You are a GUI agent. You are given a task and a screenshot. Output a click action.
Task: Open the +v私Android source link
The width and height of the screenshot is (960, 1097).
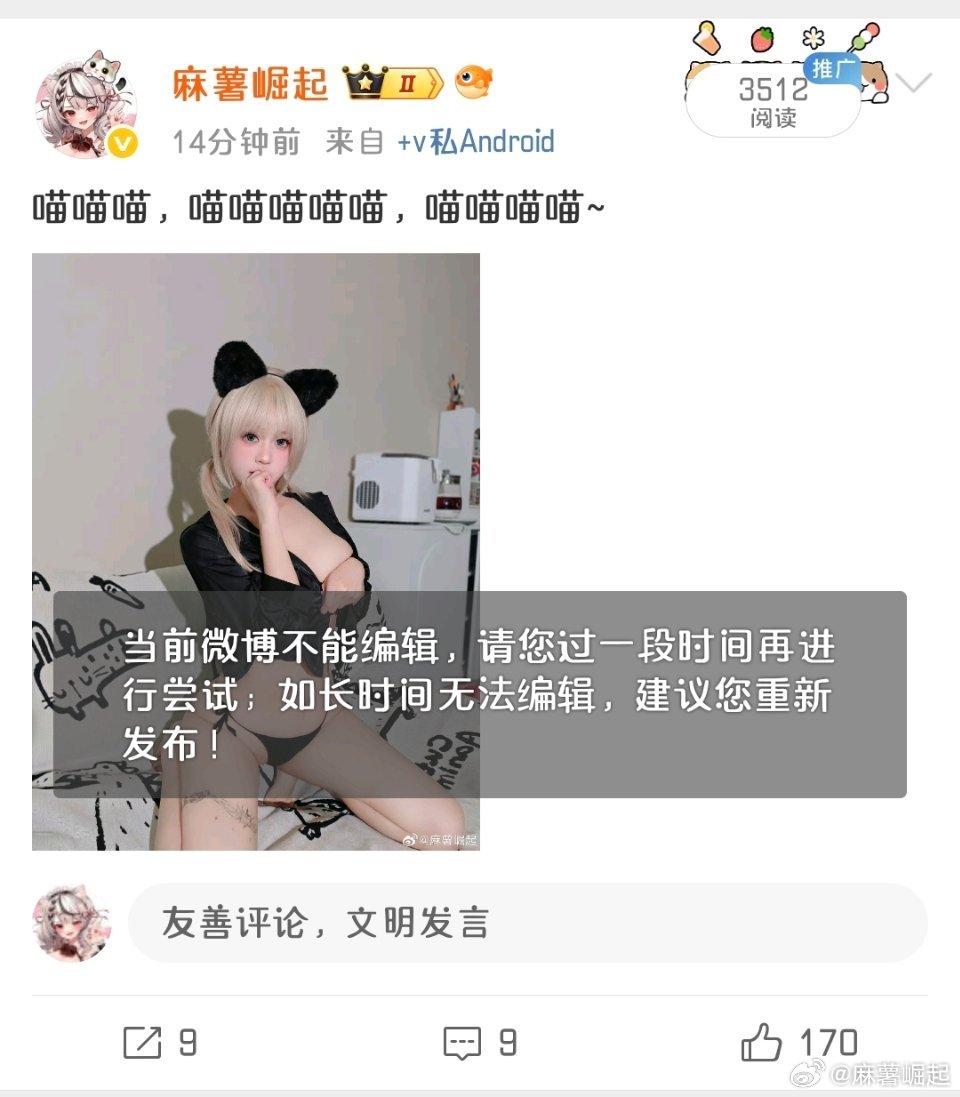pos(475,142)
